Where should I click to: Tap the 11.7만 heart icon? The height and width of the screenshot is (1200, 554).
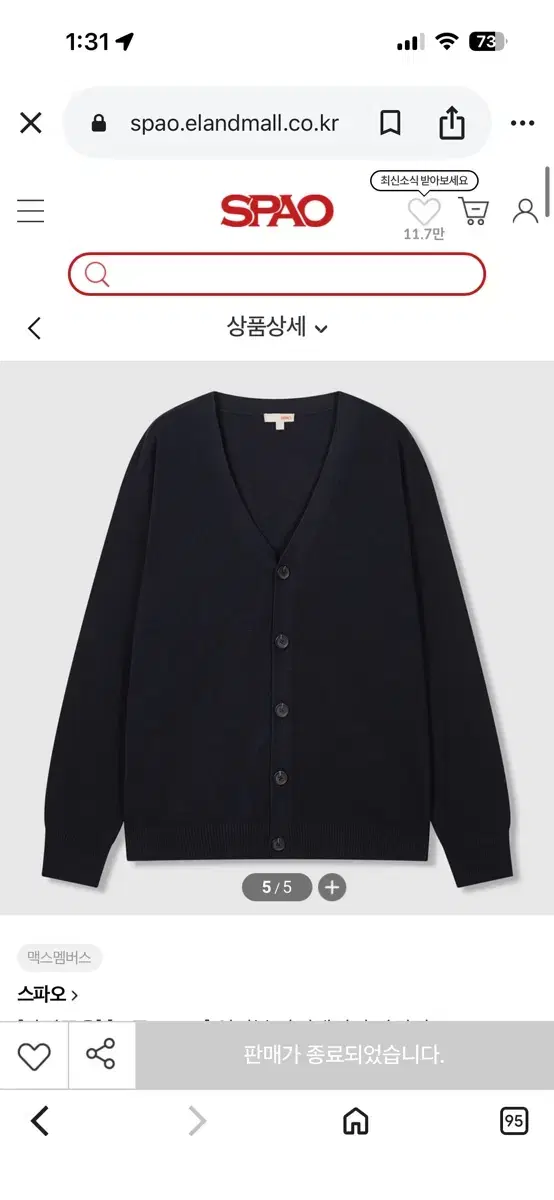coord(424,211)
